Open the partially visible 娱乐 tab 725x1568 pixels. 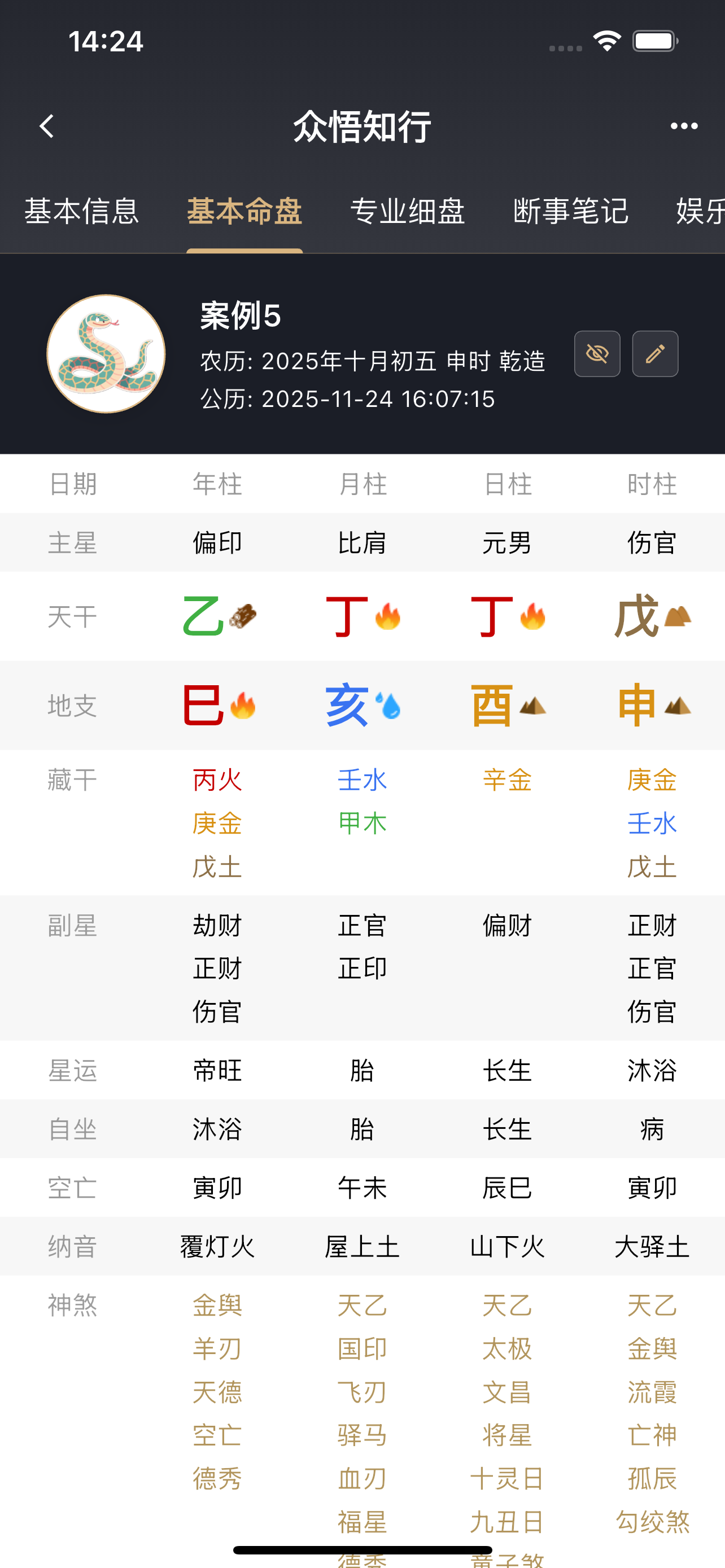point(700,212)
